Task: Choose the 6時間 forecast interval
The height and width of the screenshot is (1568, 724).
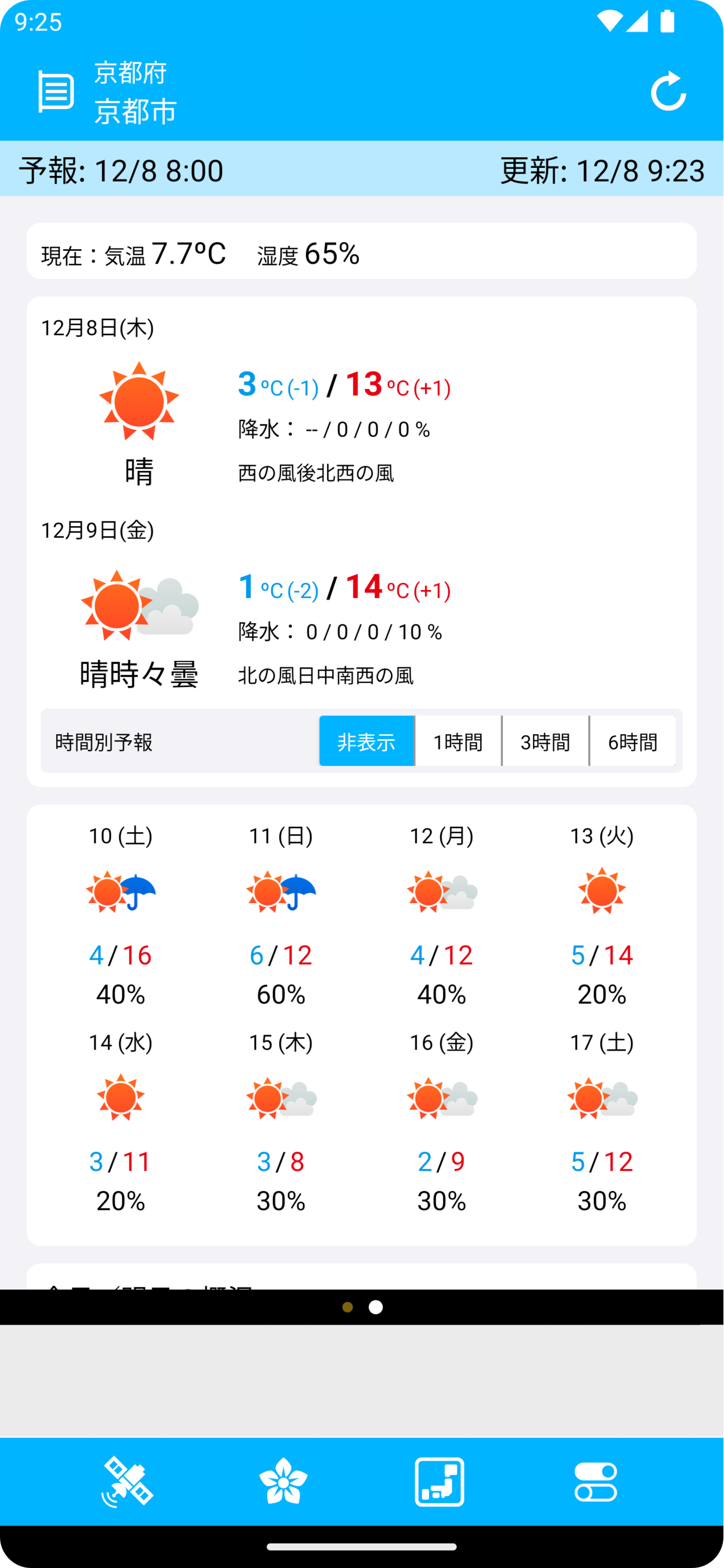Action: point(633,742)
